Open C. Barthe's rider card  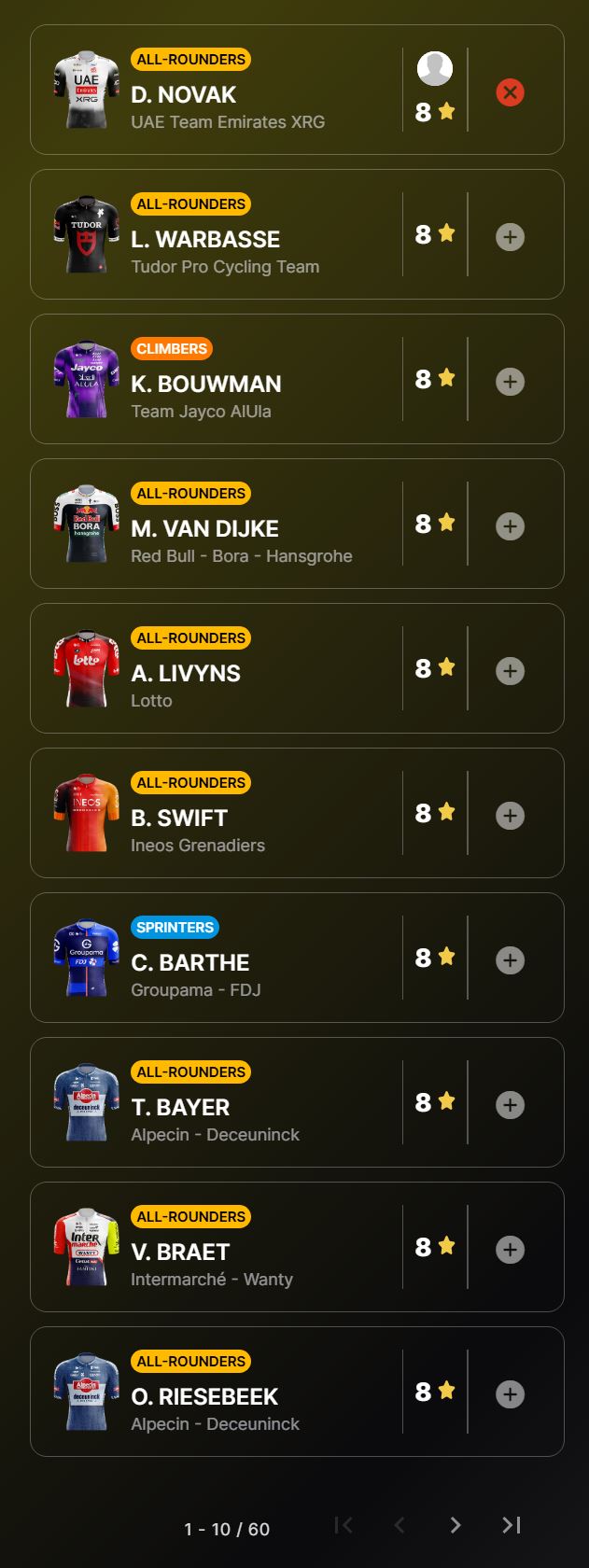coord(190,963)
